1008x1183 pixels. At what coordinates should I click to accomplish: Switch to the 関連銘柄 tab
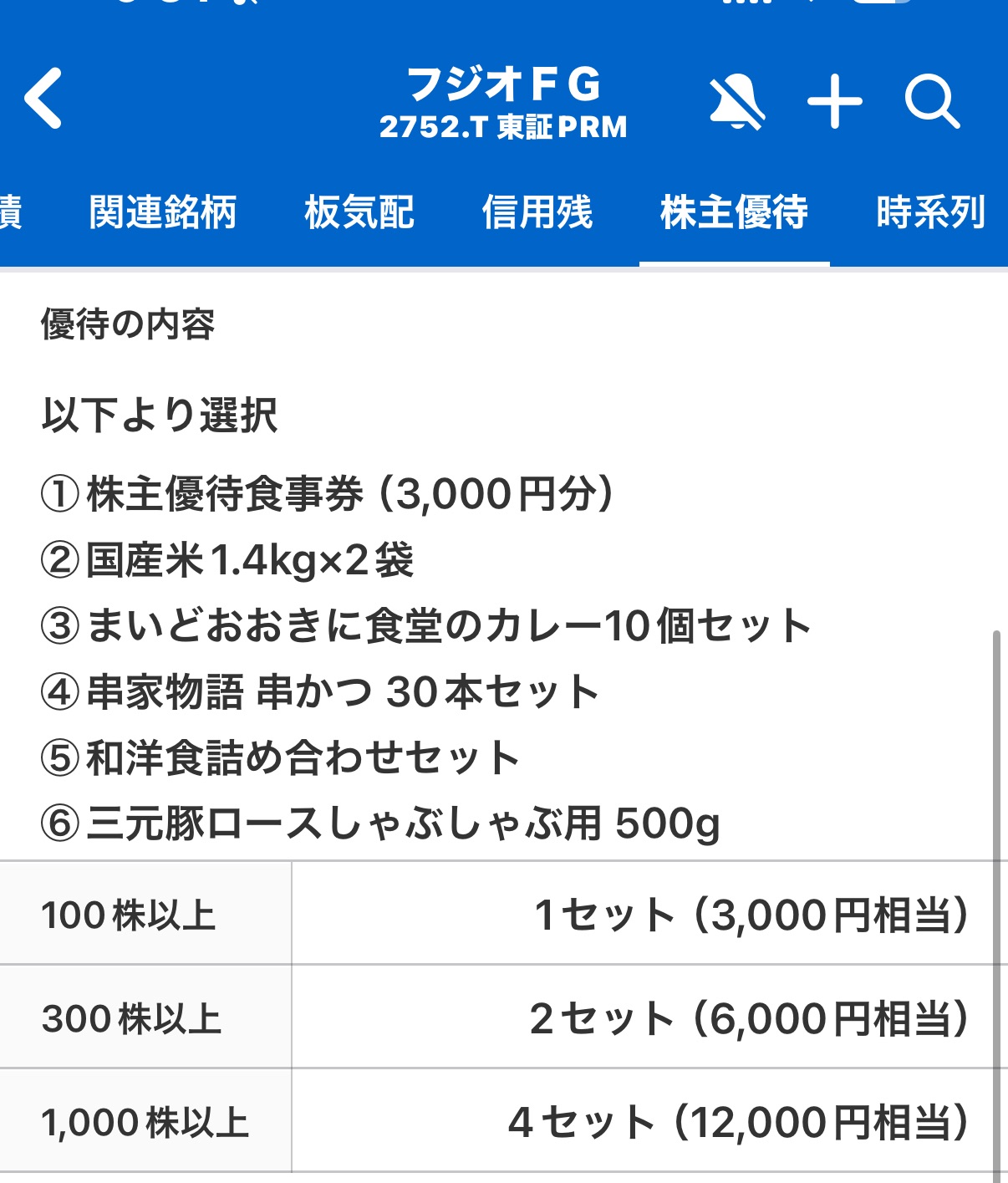point(163,212)
